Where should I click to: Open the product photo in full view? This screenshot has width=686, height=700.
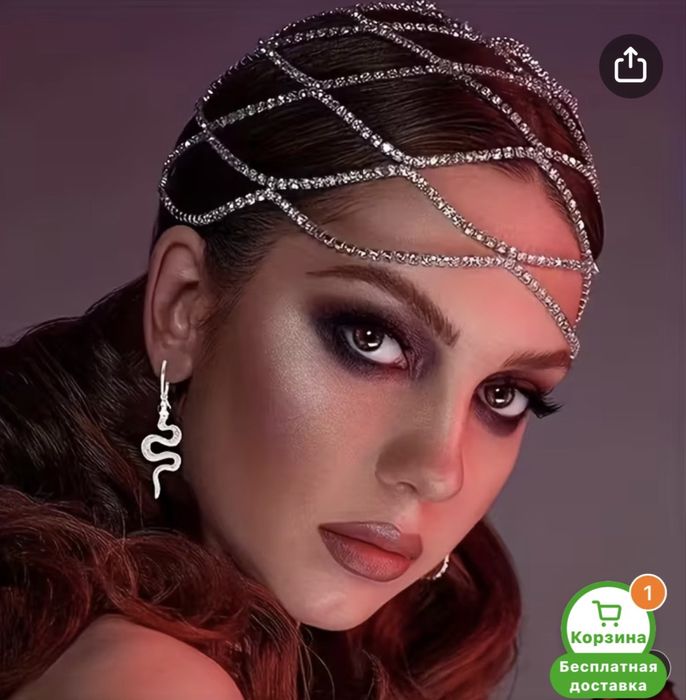(x=343, y=350)
